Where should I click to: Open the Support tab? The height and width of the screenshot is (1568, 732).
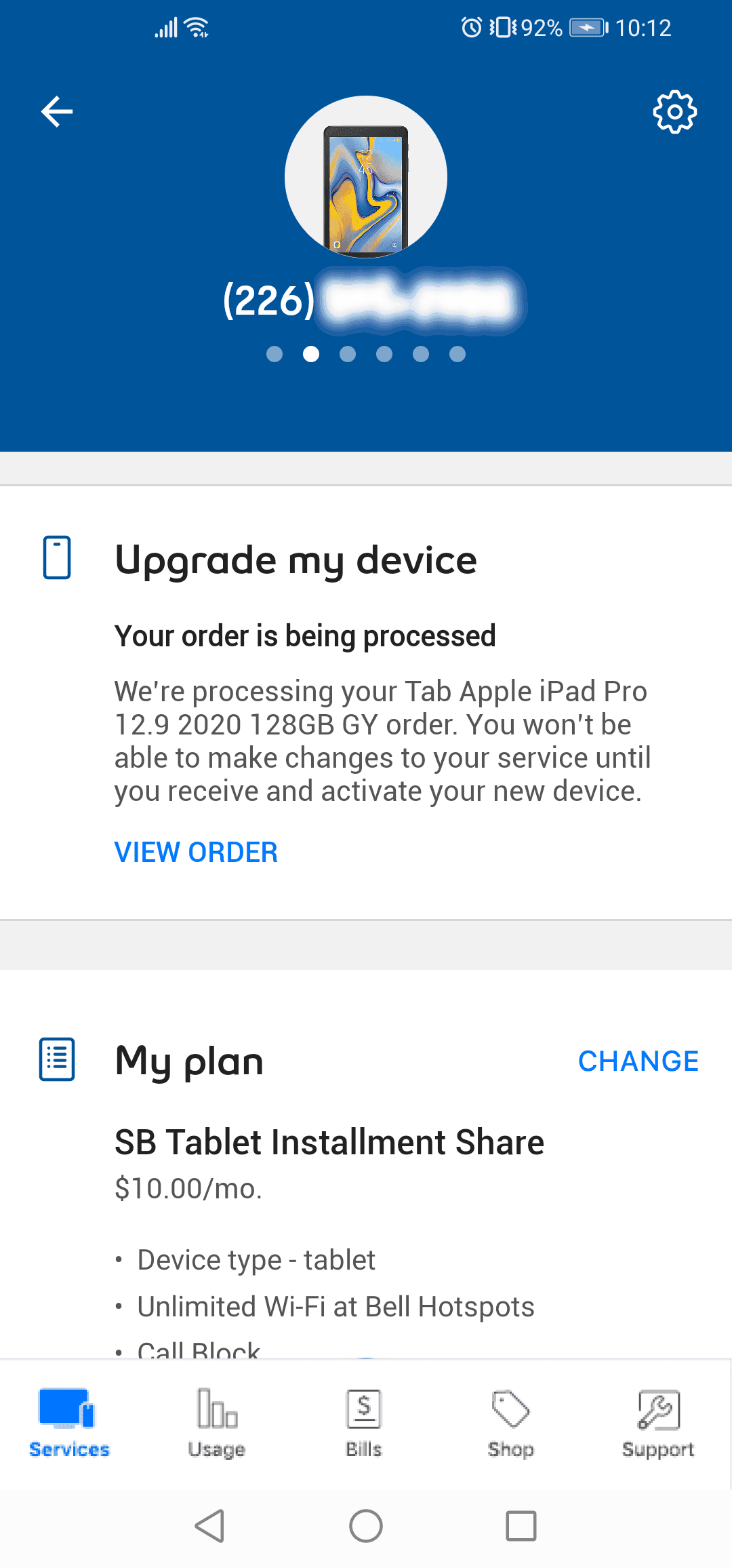click(x=658, y=1423)
